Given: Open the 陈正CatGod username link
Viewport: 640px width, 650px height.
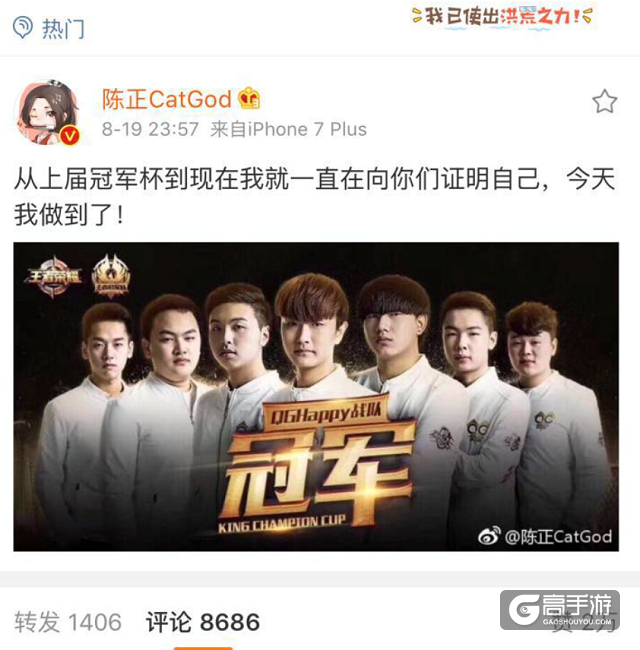Looking at the screenshot, I should coord(167,99).
